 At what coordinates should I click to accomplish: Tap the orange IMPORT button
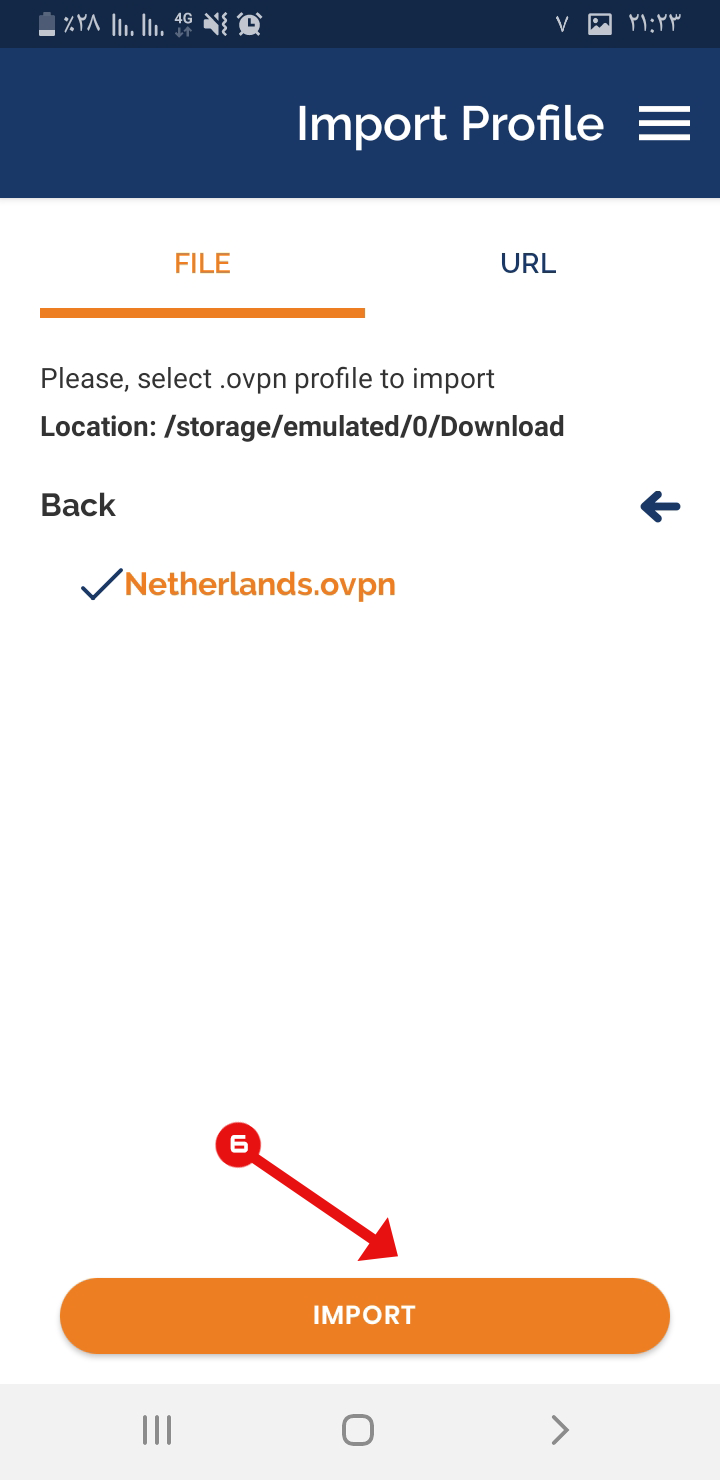tap(365, 1315)
